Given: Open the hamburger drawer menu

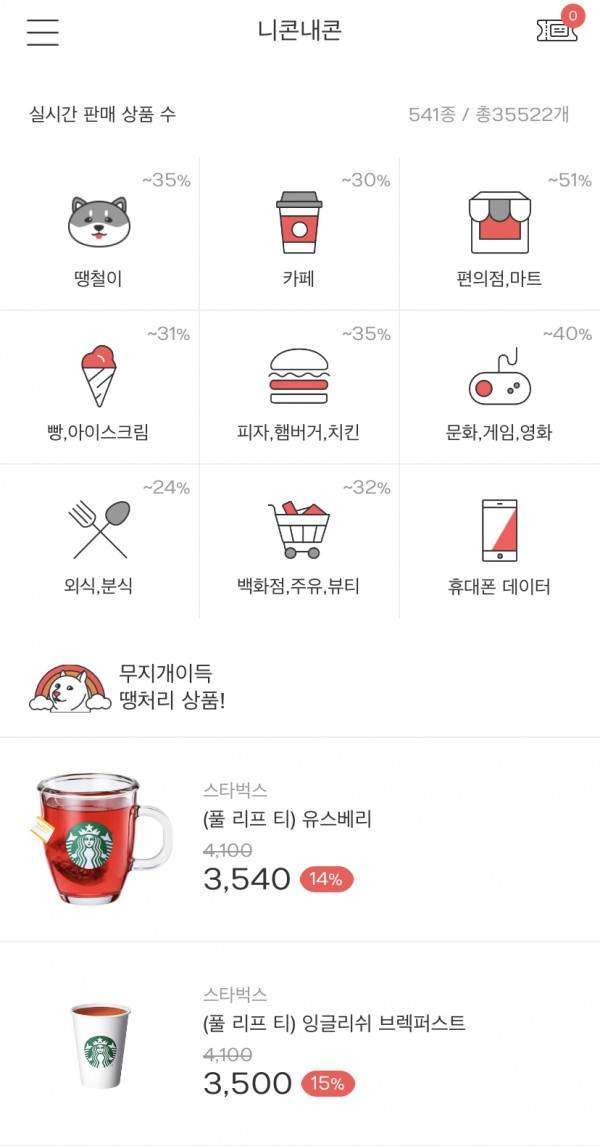Looking at the screenshot, I should point(42,32).
